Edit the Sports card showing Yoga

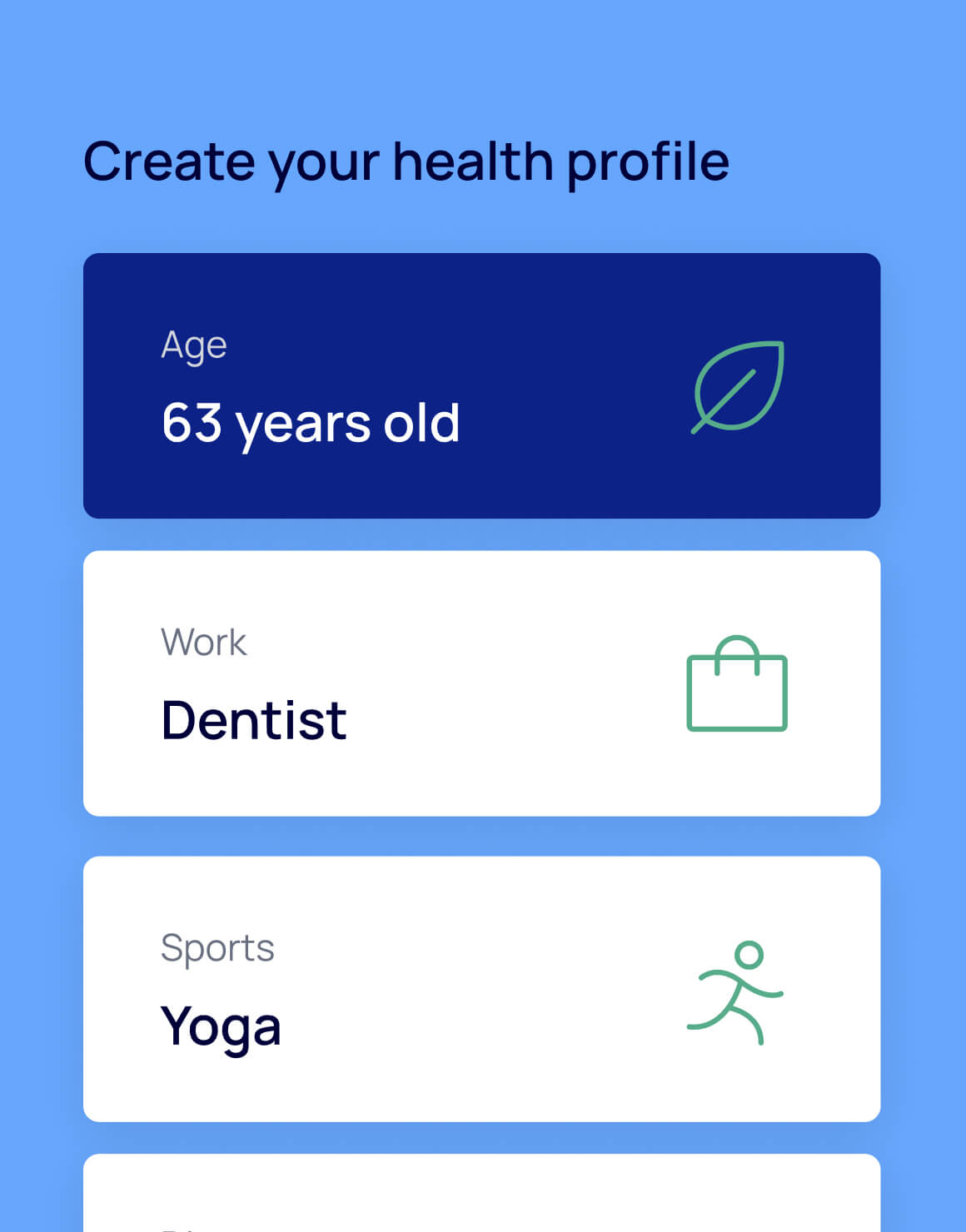[x=481, y=989]
